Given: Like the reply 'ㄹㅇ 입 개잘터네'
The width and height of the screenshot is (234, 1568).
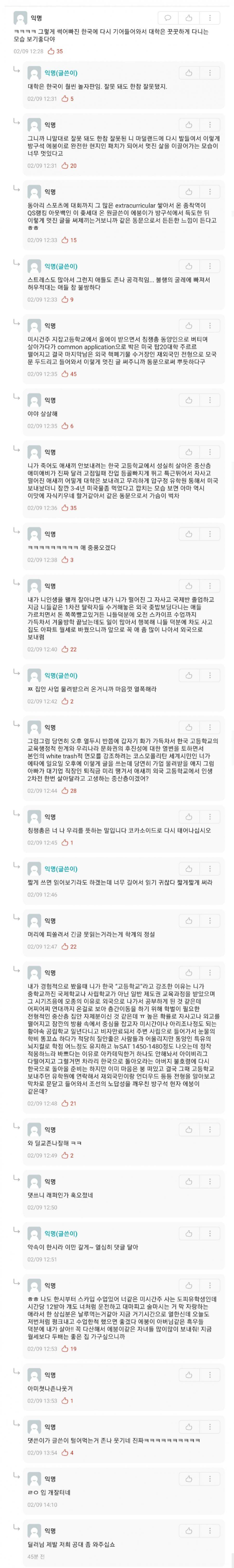Looking at the screenshot, I should (x=189, y=1479).
